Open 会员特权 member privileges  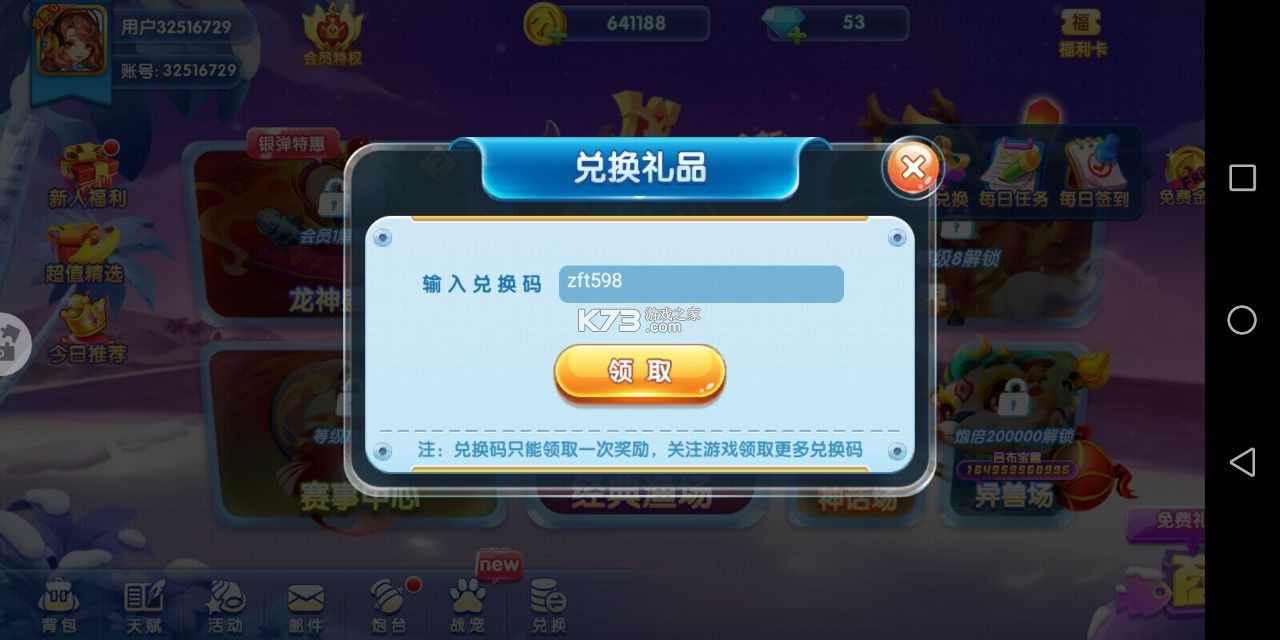tap(332, 35)
